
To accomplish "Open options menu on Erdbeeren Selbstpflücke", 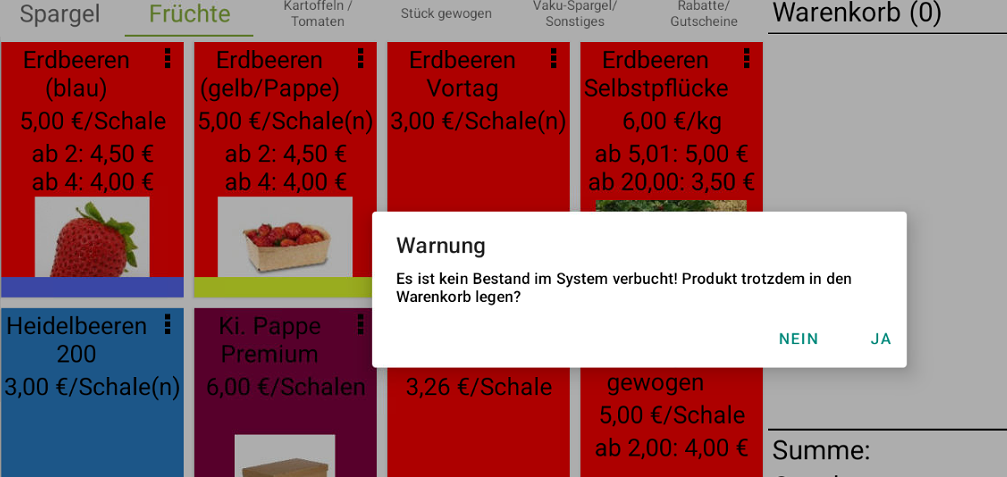I will (x=746, y=59).
